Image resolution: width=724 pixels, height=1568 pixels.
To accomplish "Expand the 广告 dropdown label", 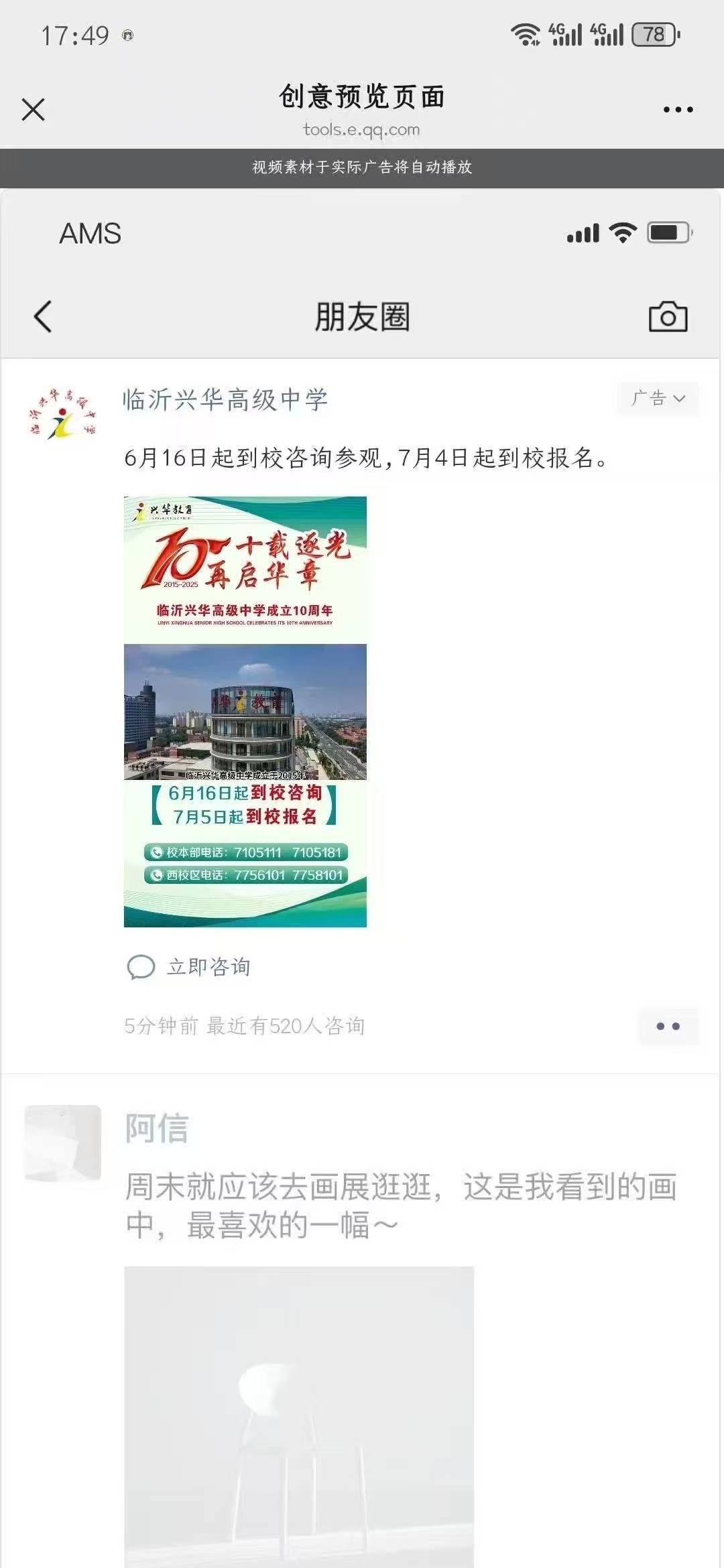I will (x=658, y=399).
